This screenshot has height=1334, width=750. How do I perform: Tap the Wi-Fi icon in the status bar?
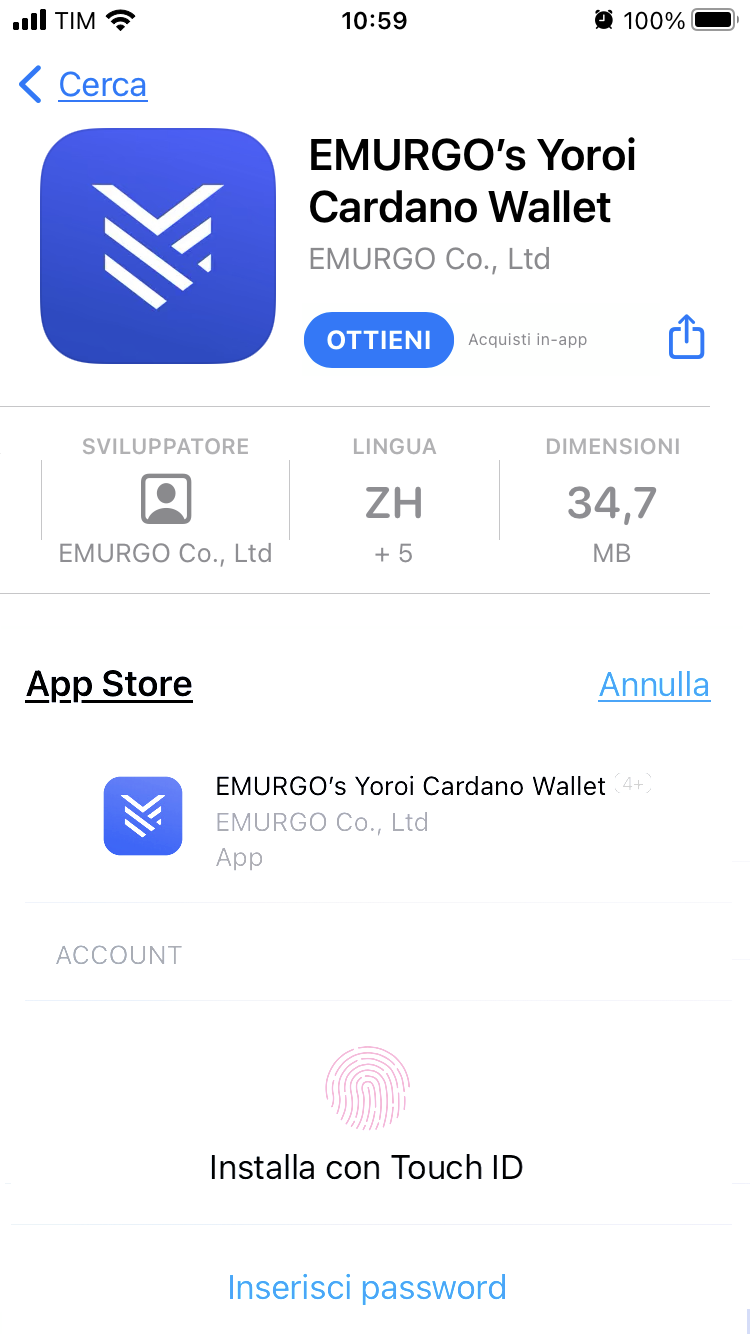[x=118, y=20]
